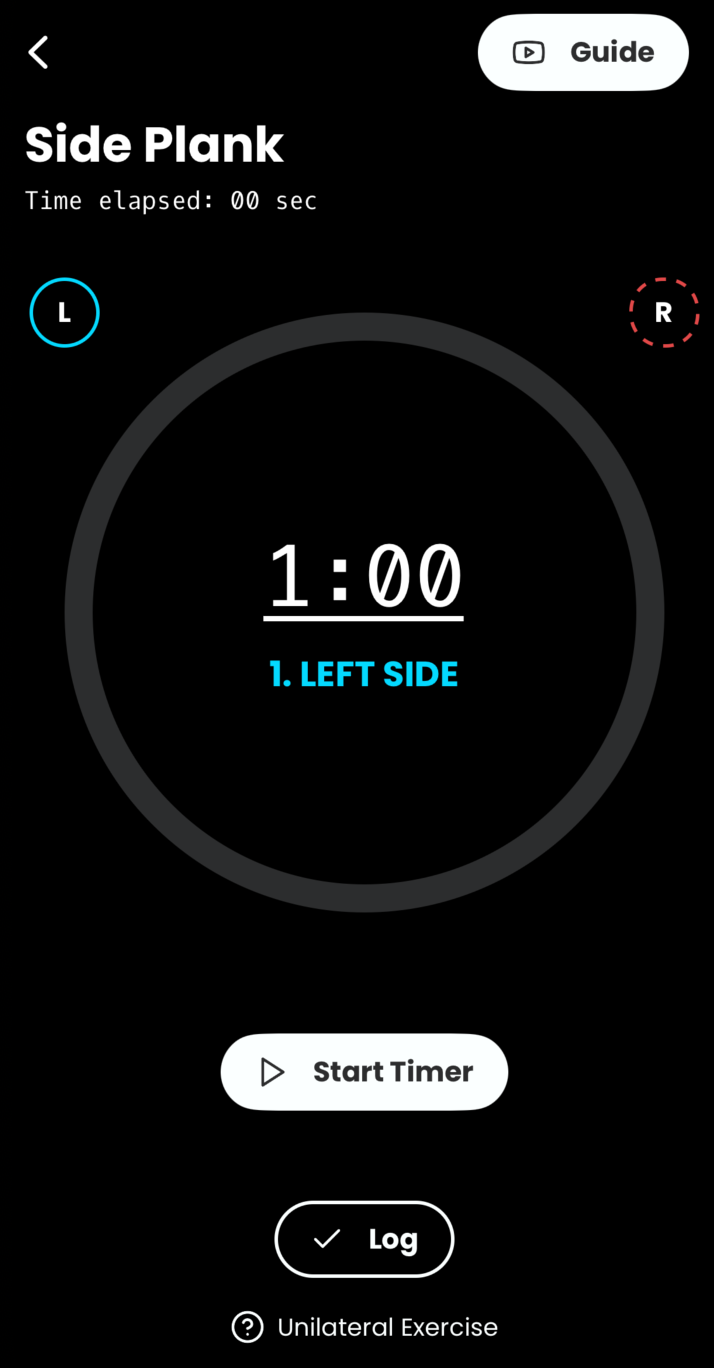Screen dimensions: 714x1368
Task: Go back using the arrow icon
Action: tap(39, 52)
